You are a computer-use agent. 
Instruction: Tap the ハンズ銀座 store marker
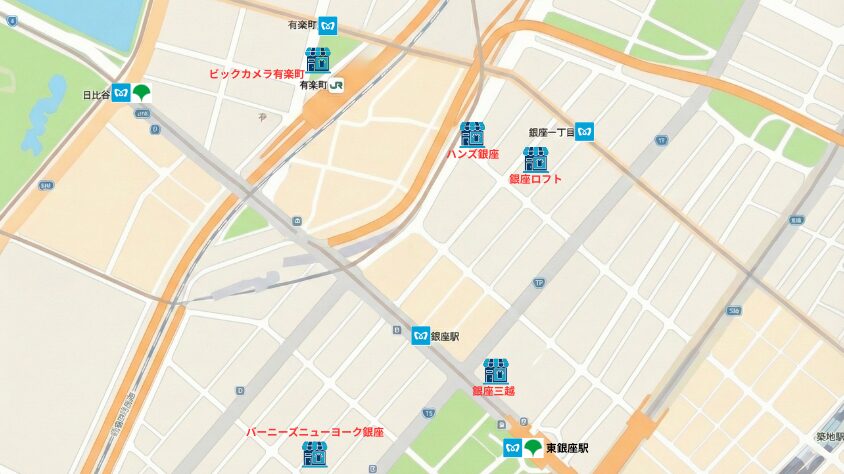click(x=472, y=134)
